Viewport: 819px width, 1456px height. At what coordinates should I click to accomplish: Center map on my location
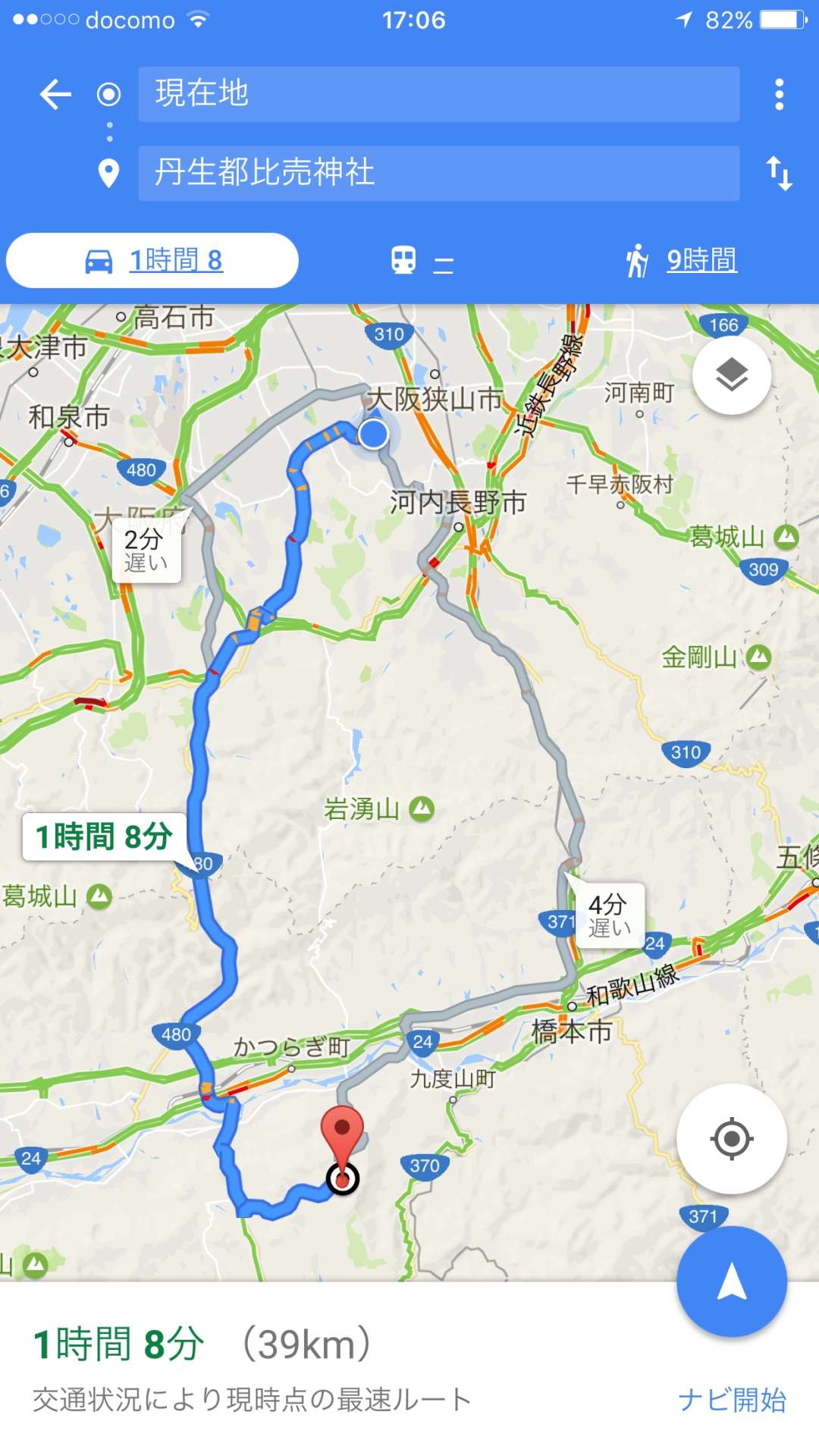pyautogui.click(x=732, y=1138)
